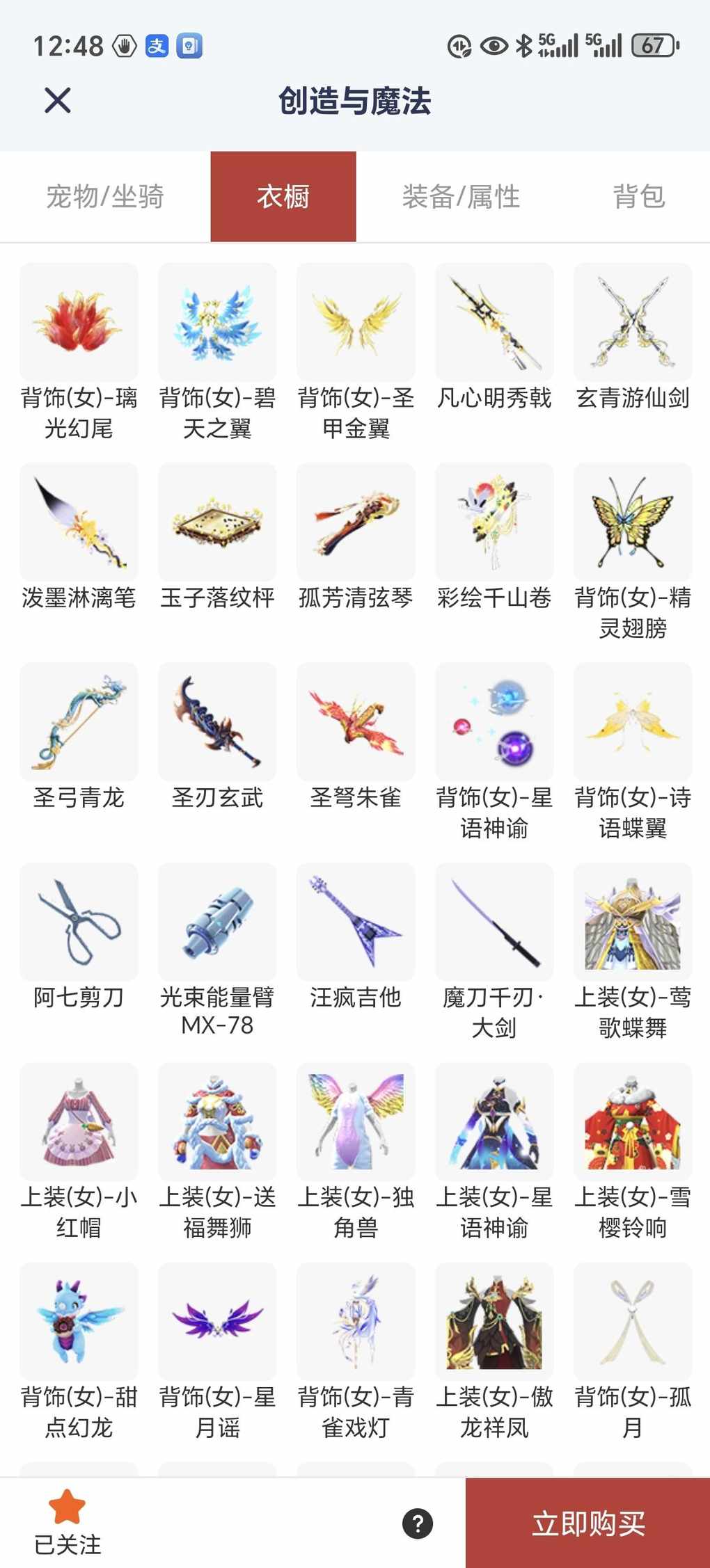Switch to the 背包 tab

[638, 197]
